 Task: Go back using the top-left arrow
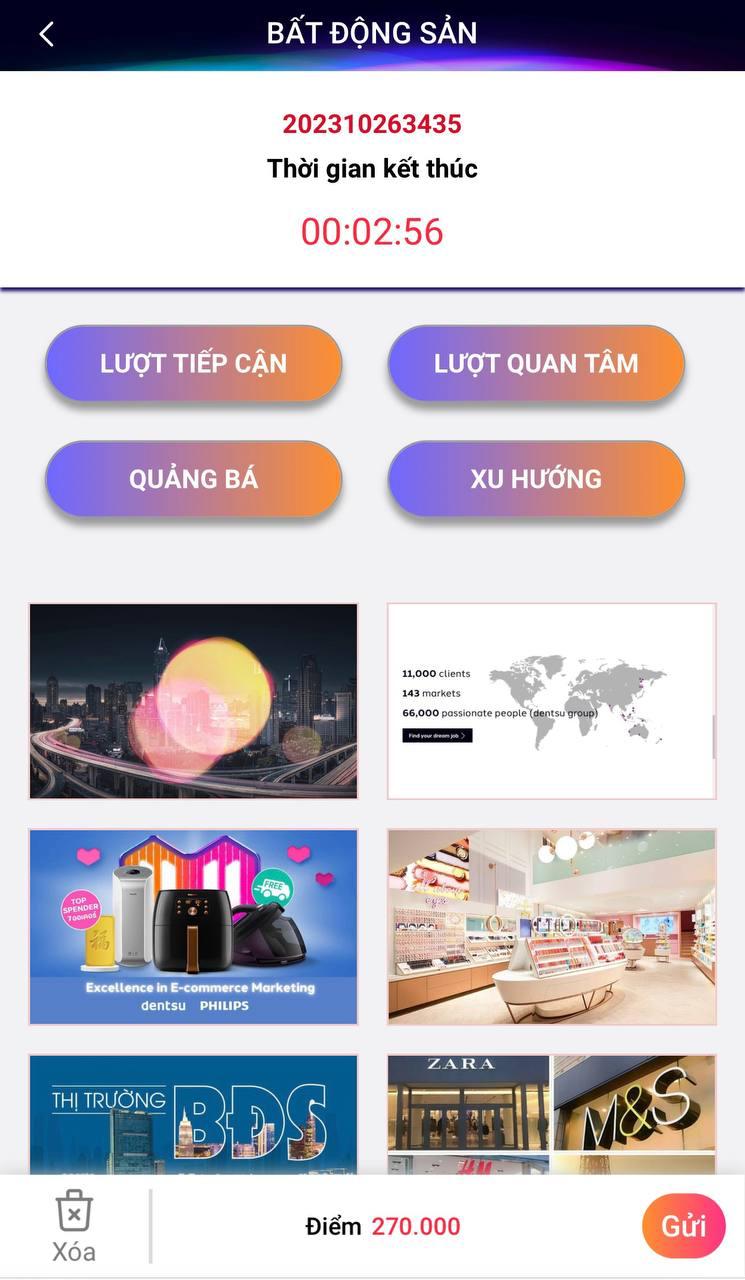tap(46, 34)
